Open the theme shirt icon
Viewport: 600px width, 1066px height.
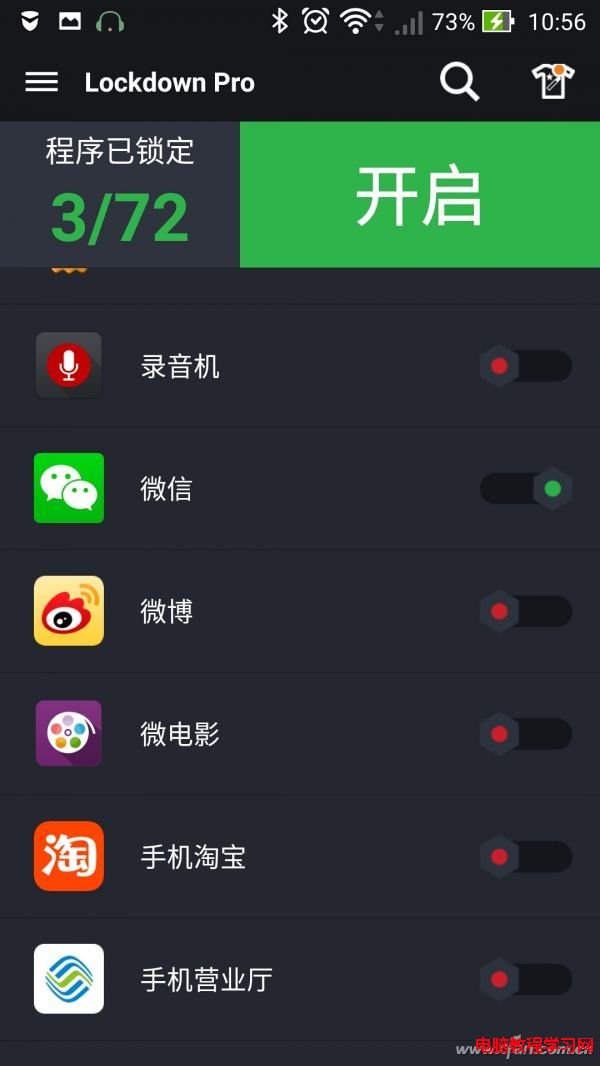pos(552,82)
